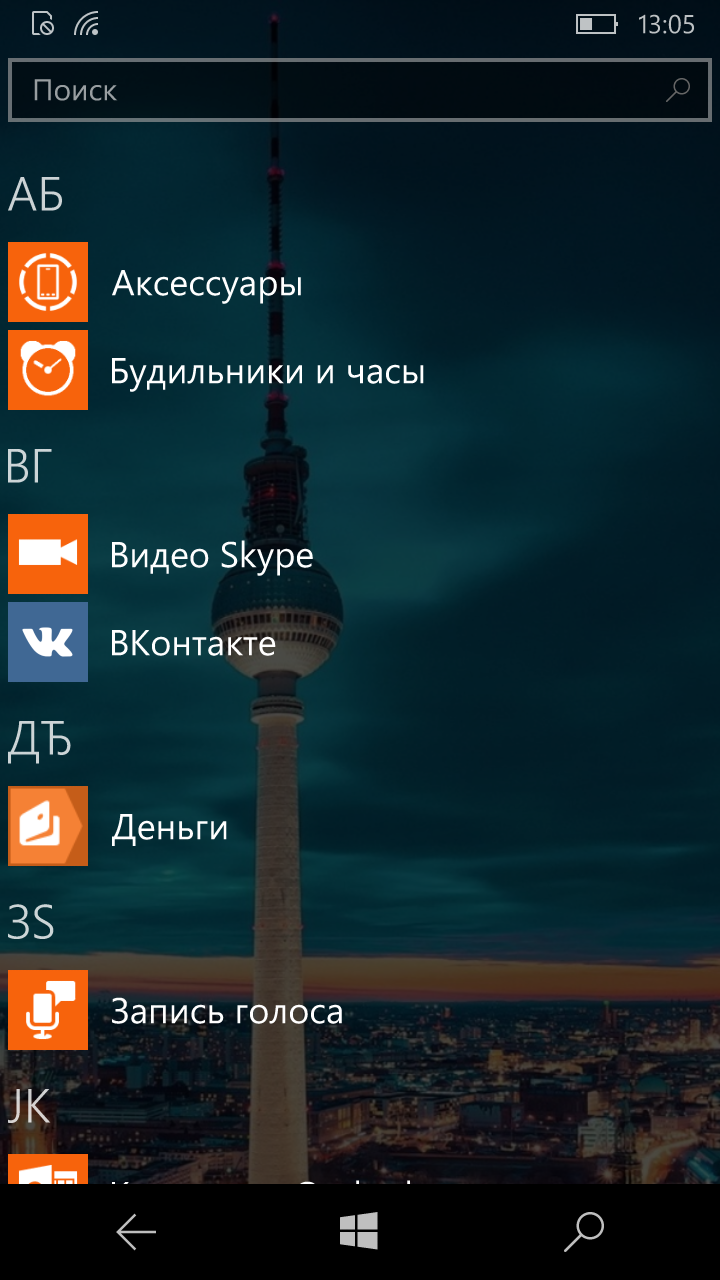
Task: Open system search from navigation bar
Action: (584, 1232)
